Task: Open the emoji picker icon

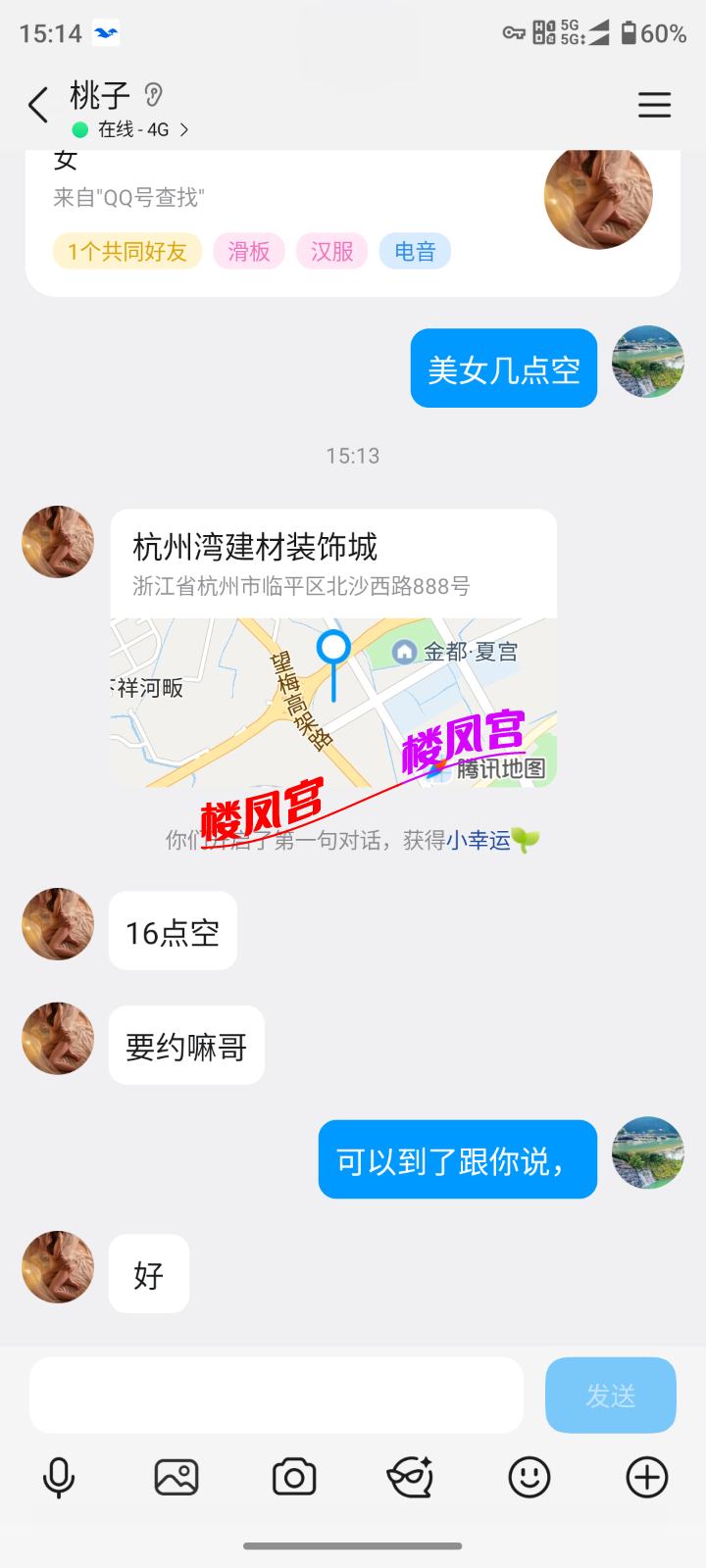Action: [529, 1478]
